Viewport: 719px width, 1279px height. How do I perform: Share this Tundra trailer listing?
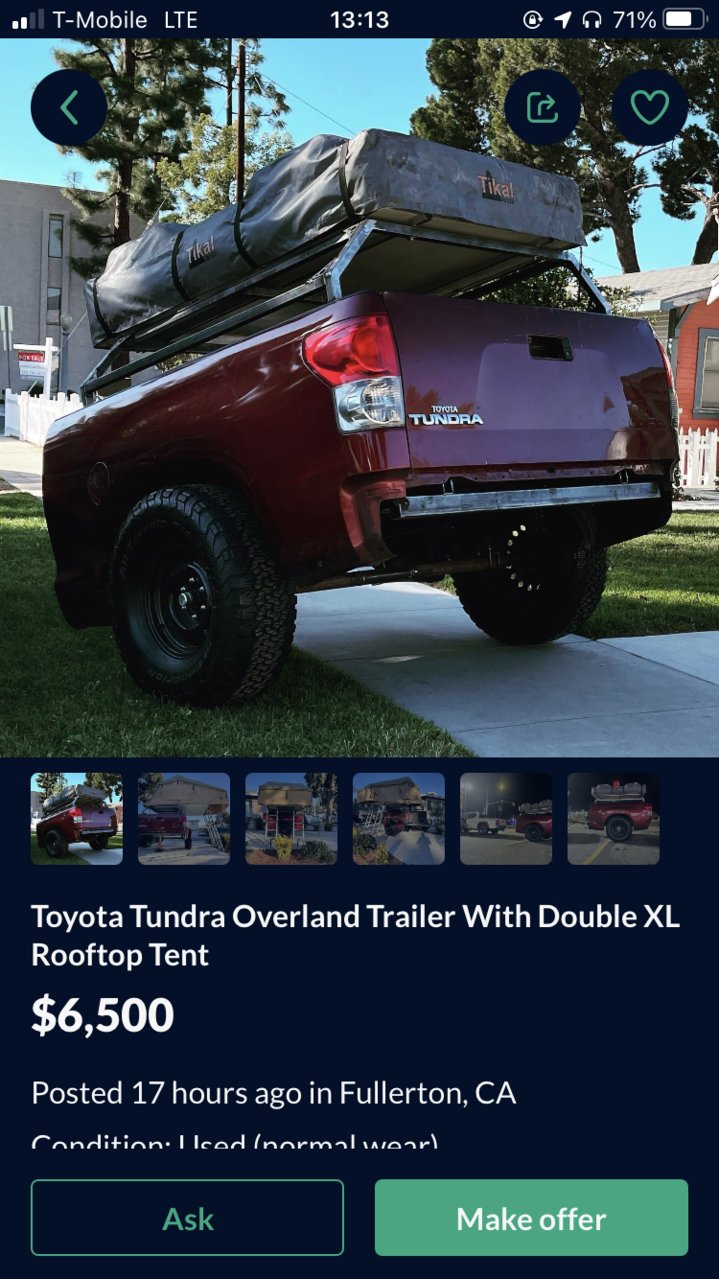[542, 107]
